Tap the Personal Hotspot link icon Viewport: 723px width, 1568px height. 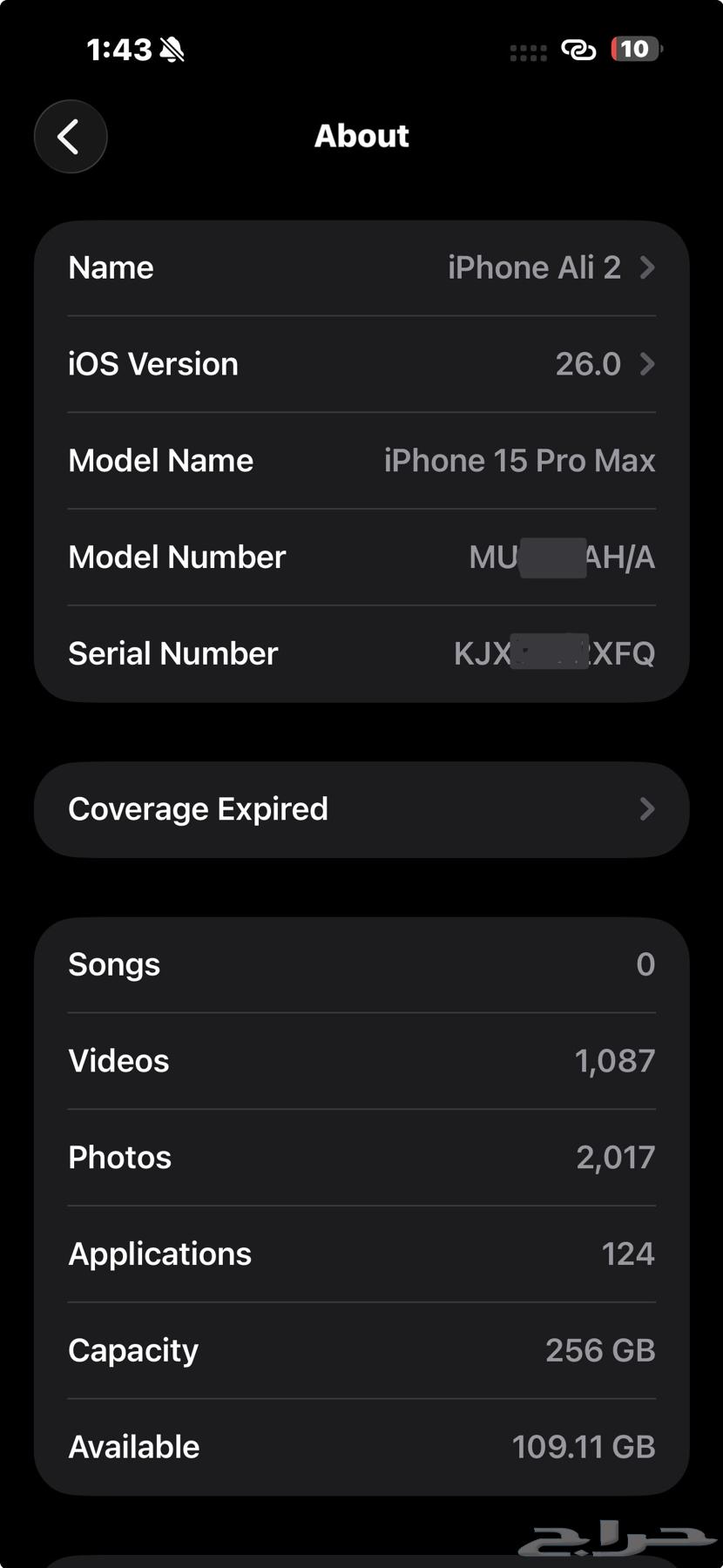(x=579, y=50)
